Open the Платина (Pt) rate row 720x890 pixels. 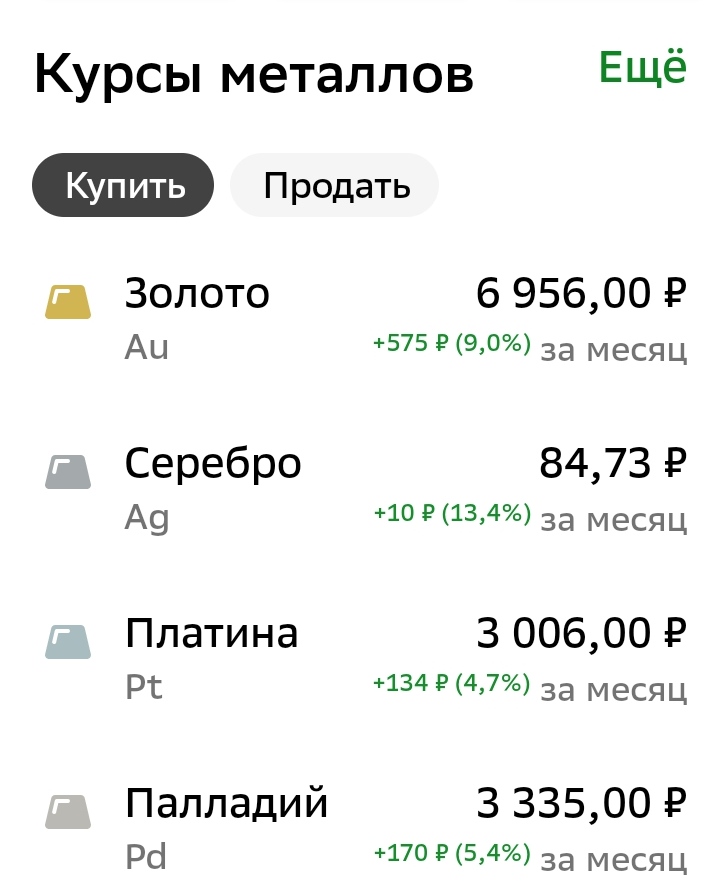pyautogui.click(x=360, y=658)
